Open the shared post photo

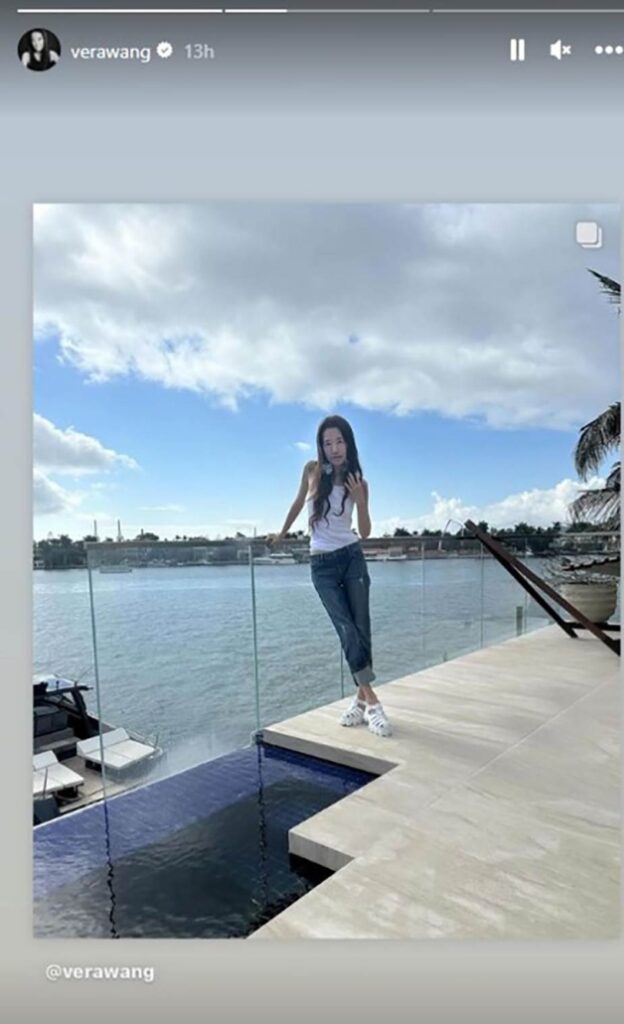point(326,570)
